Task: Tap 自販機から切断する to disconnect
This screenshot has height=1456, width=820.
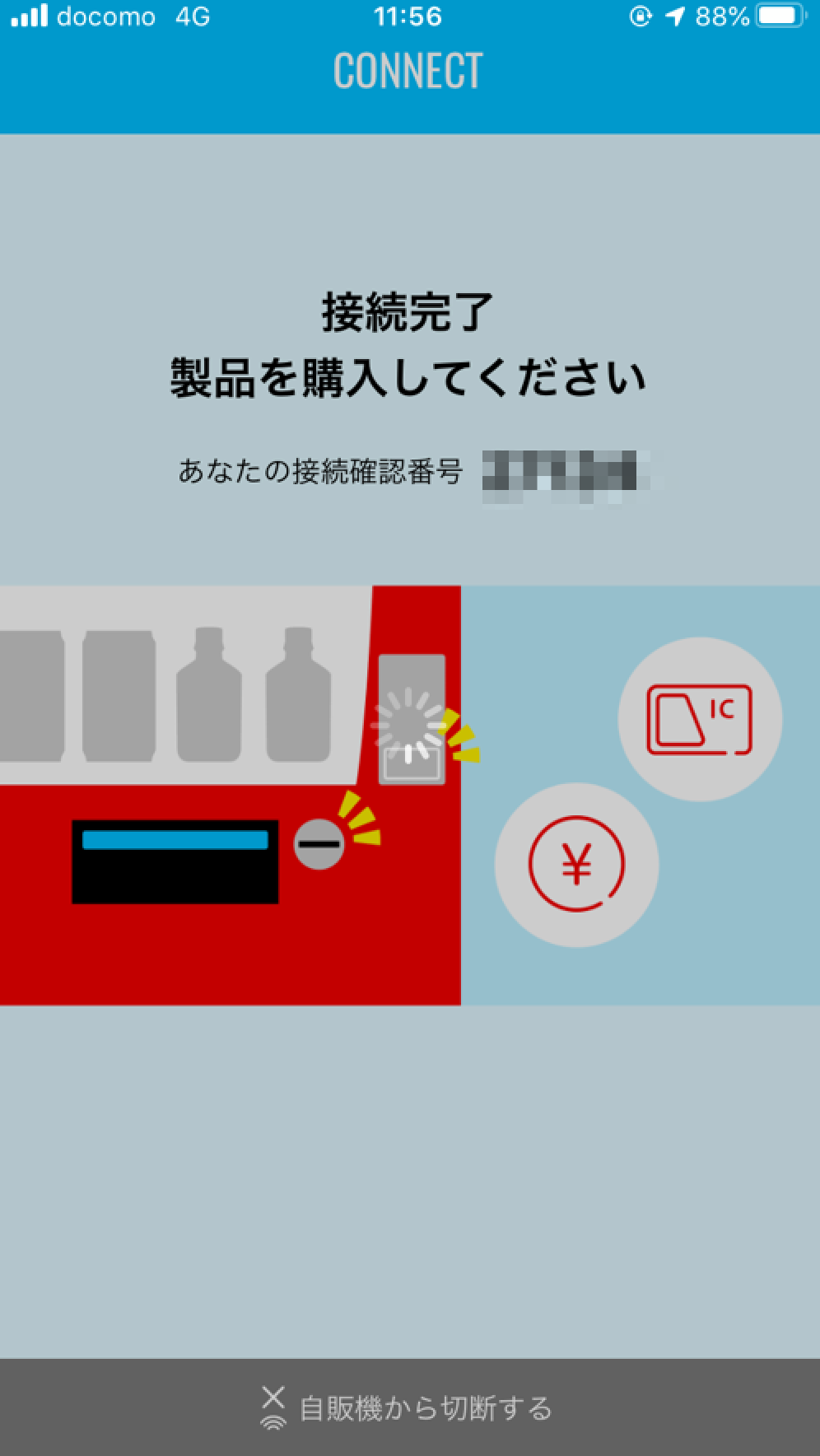Action: pos(410,1407)
